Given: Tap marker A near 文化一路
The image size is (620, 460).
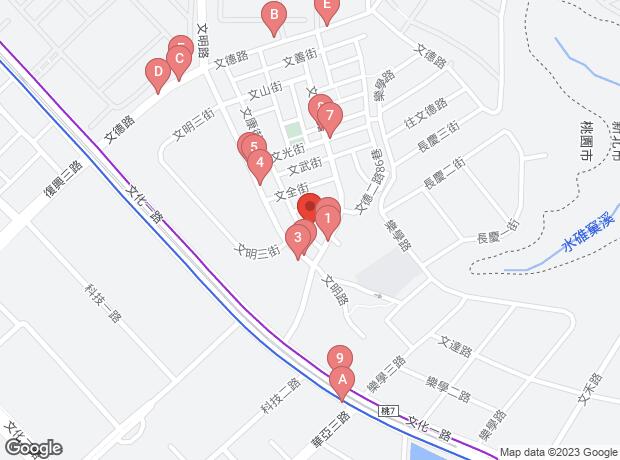Looking at the screenshot, I should (x=342, y=380).
